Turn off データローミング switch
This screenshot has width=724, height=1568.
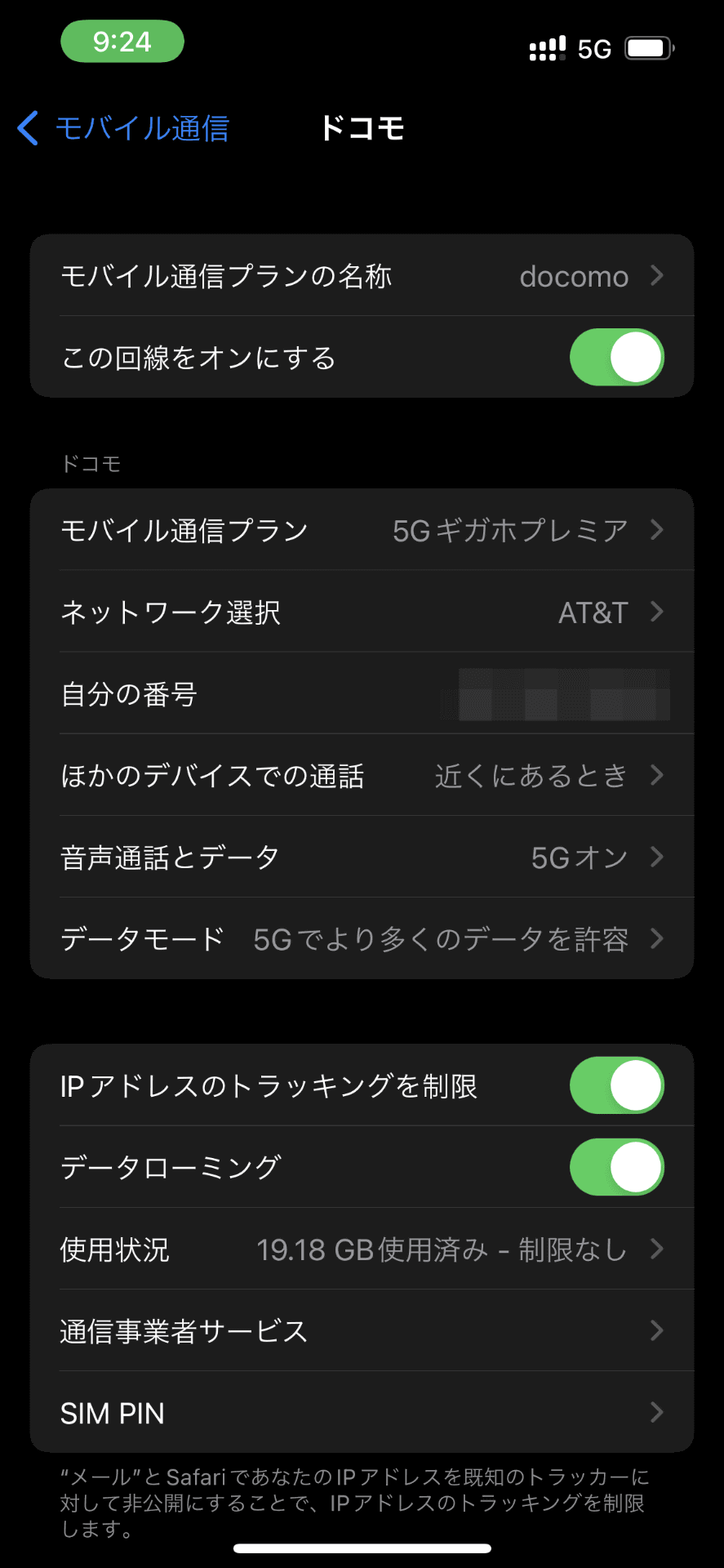point(616,1167)
